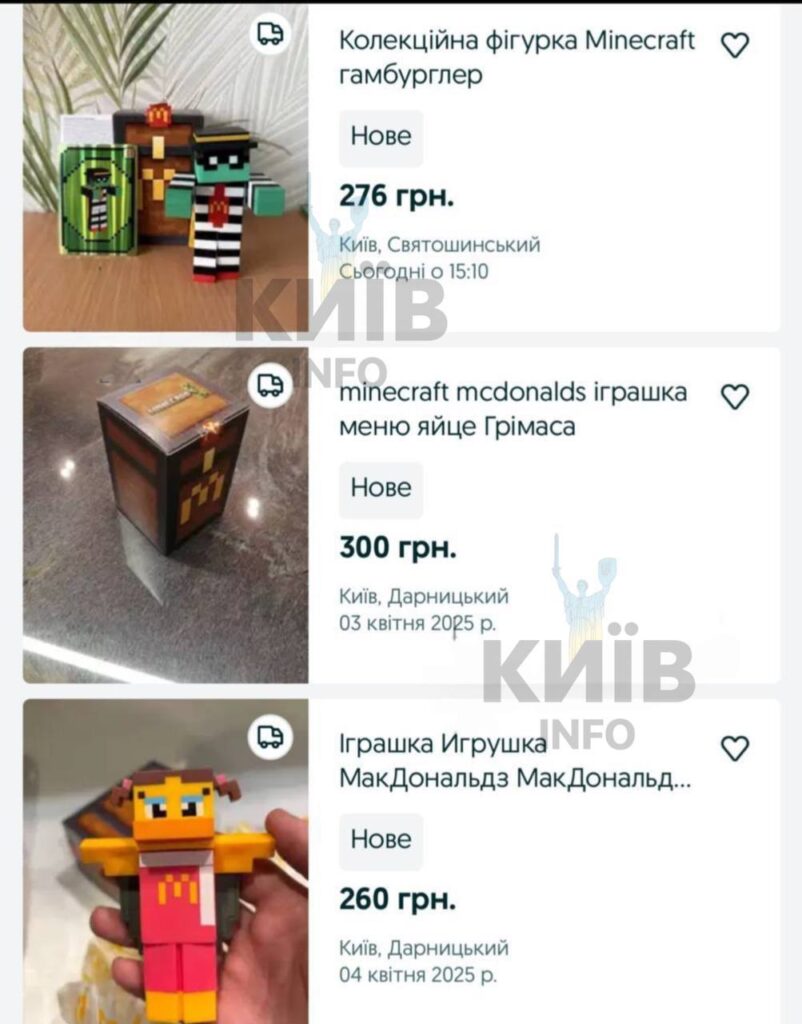Like the Іграшка МакДональдз listing for 260 грн.
This screenshot has height=1024, width=802.
[x=735, y=748]
